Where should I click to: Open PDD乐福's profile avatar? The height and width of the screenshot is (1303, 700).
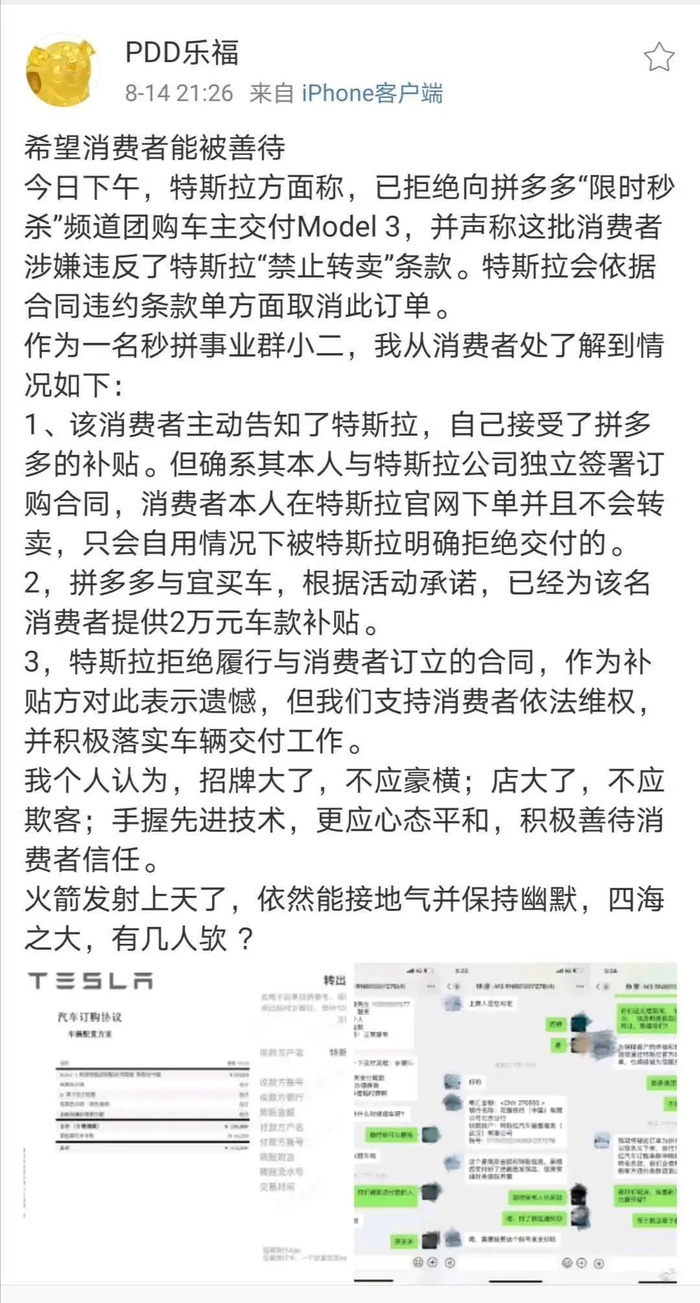click(x=62, y=72)
